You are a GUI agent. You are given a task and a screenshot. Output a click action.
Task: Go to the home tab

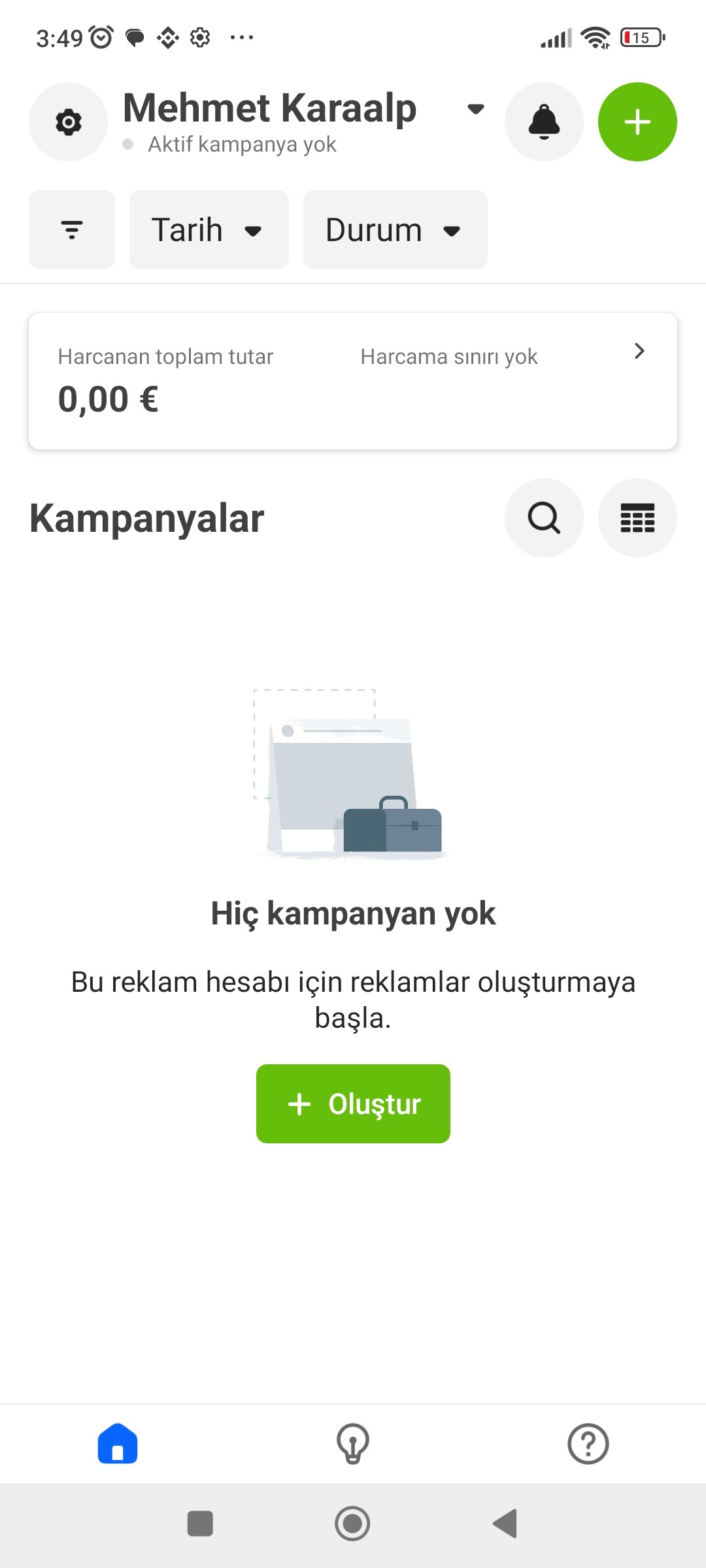(118, 1443)
